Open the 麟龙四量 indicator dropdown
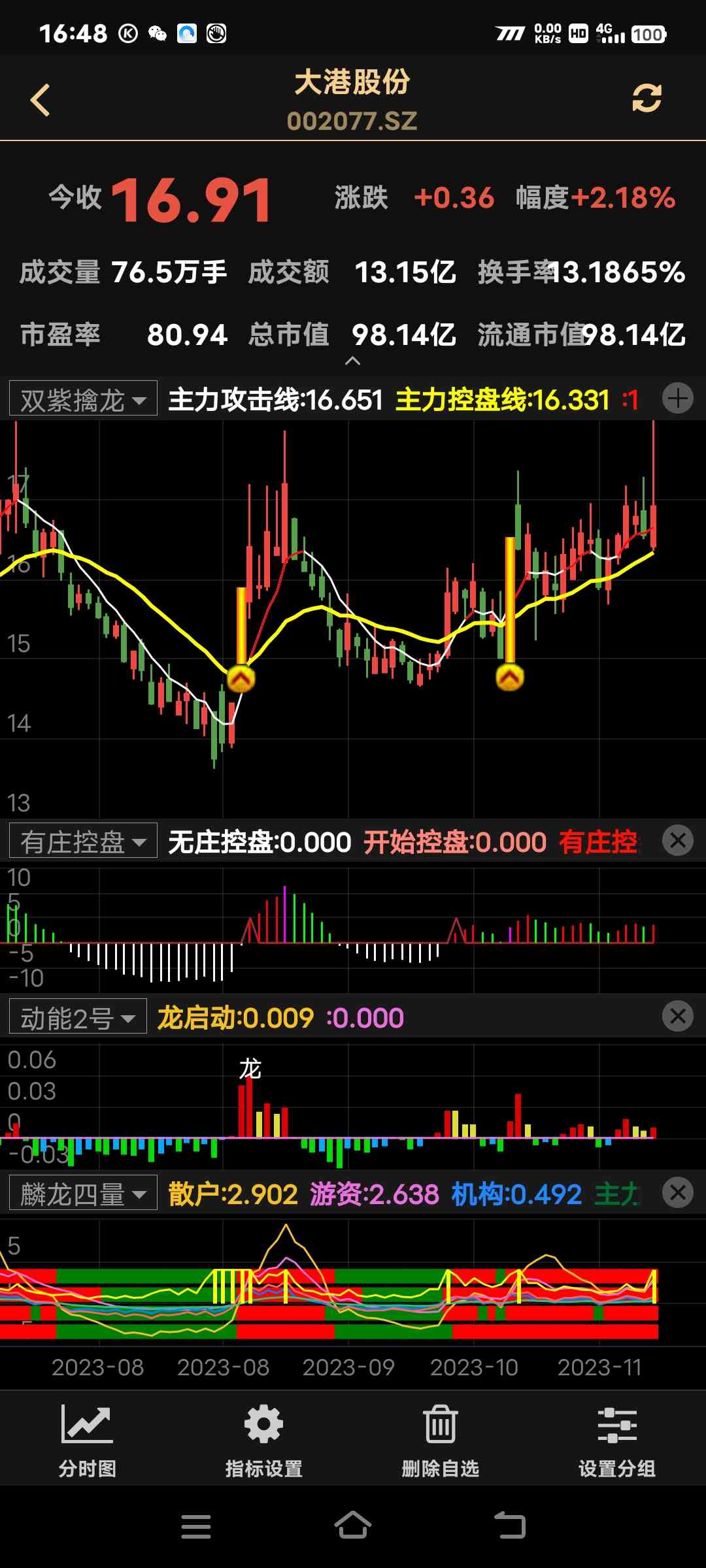The image size is (706, 1568). point(83,1193)
